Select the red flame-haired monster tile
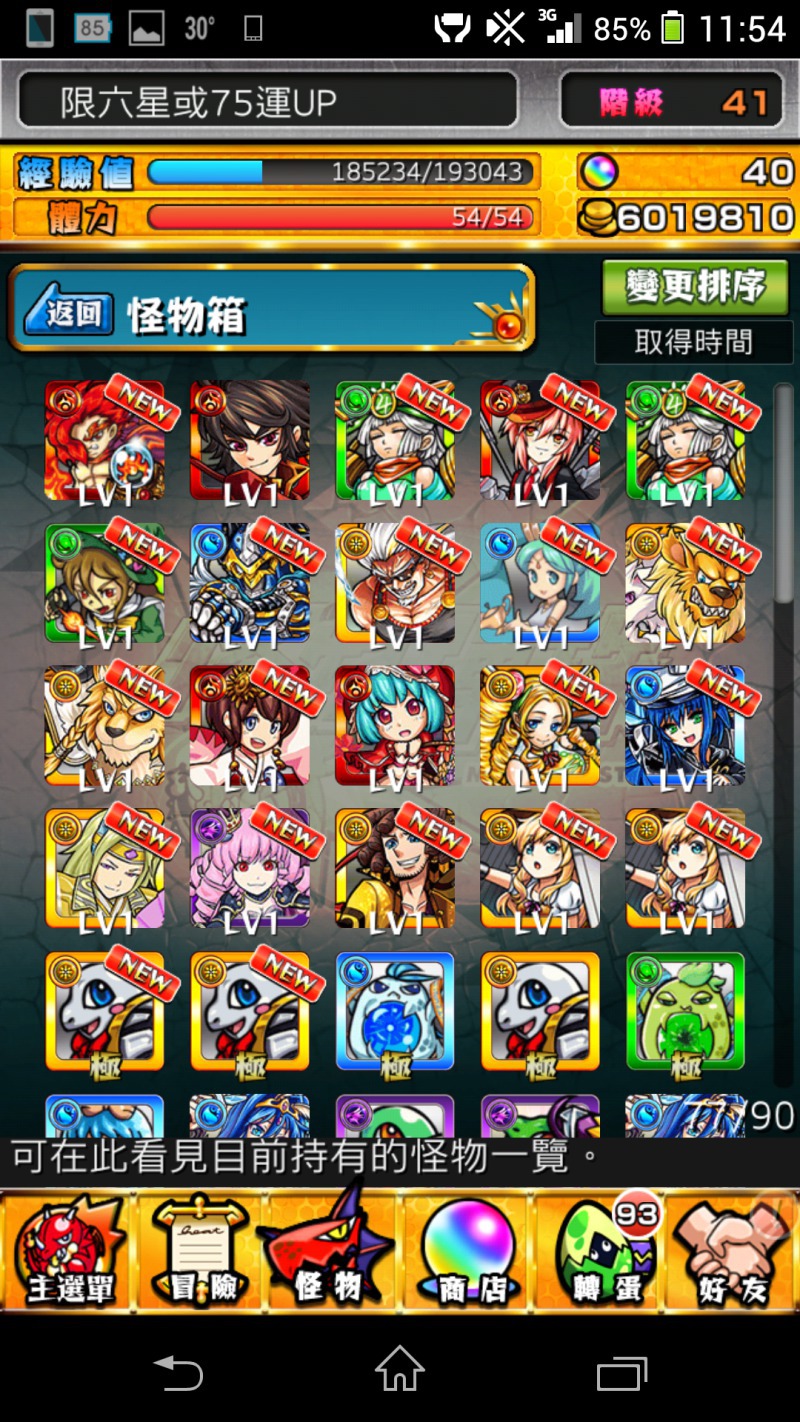800x1422 pixels. coord(104,440)
